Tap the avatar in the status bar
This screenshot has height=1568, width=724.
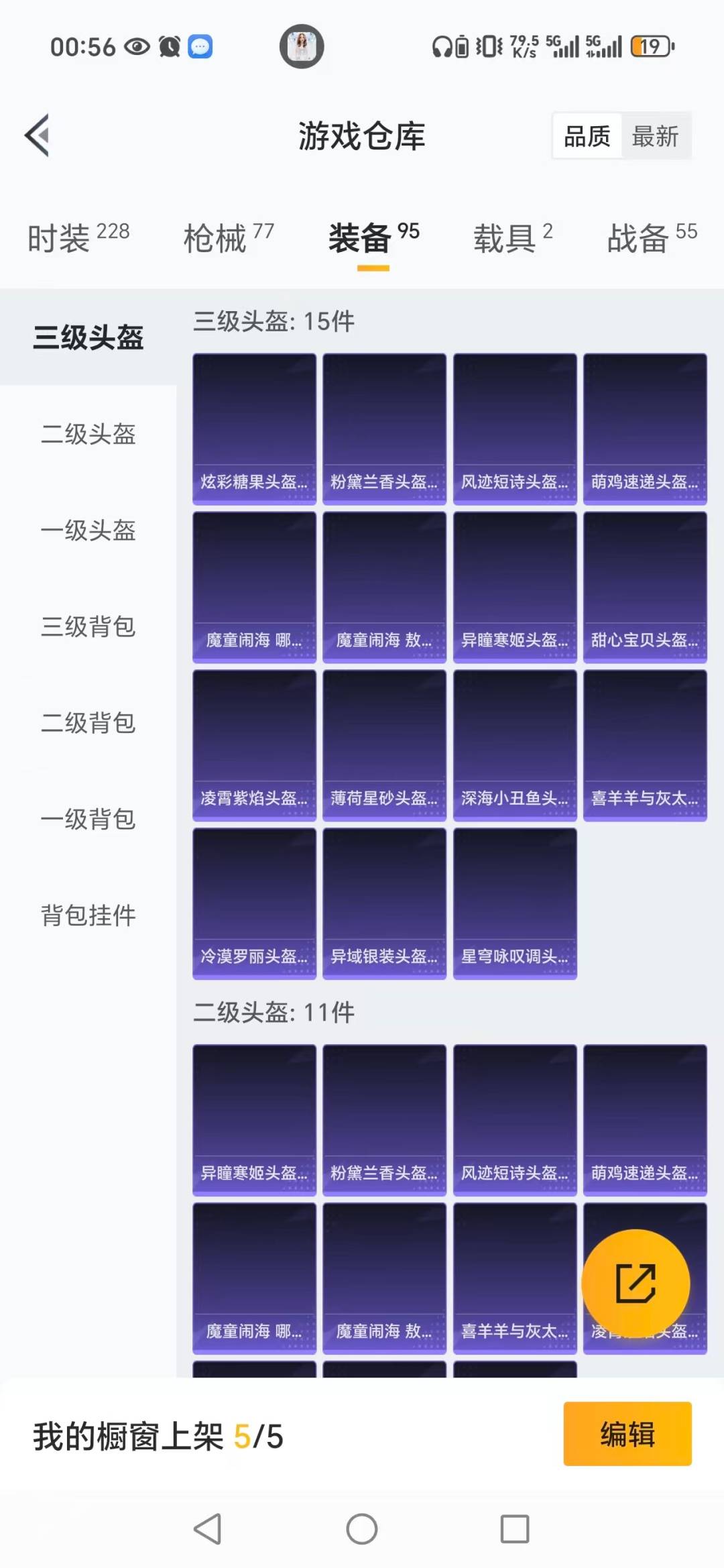coord(302,46)
